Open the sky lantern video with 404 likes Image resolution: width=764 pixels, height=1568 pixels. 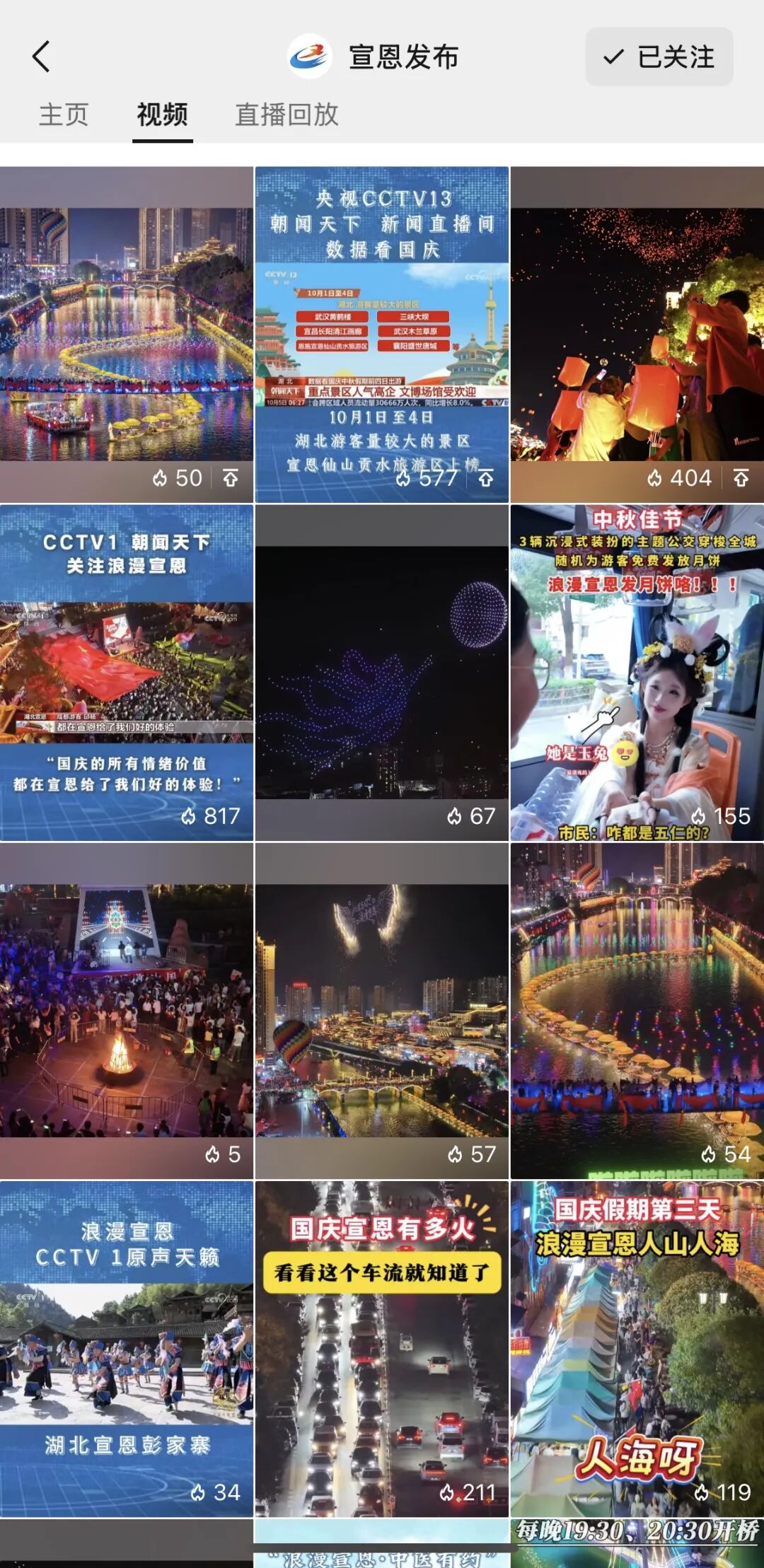point(637,334)
